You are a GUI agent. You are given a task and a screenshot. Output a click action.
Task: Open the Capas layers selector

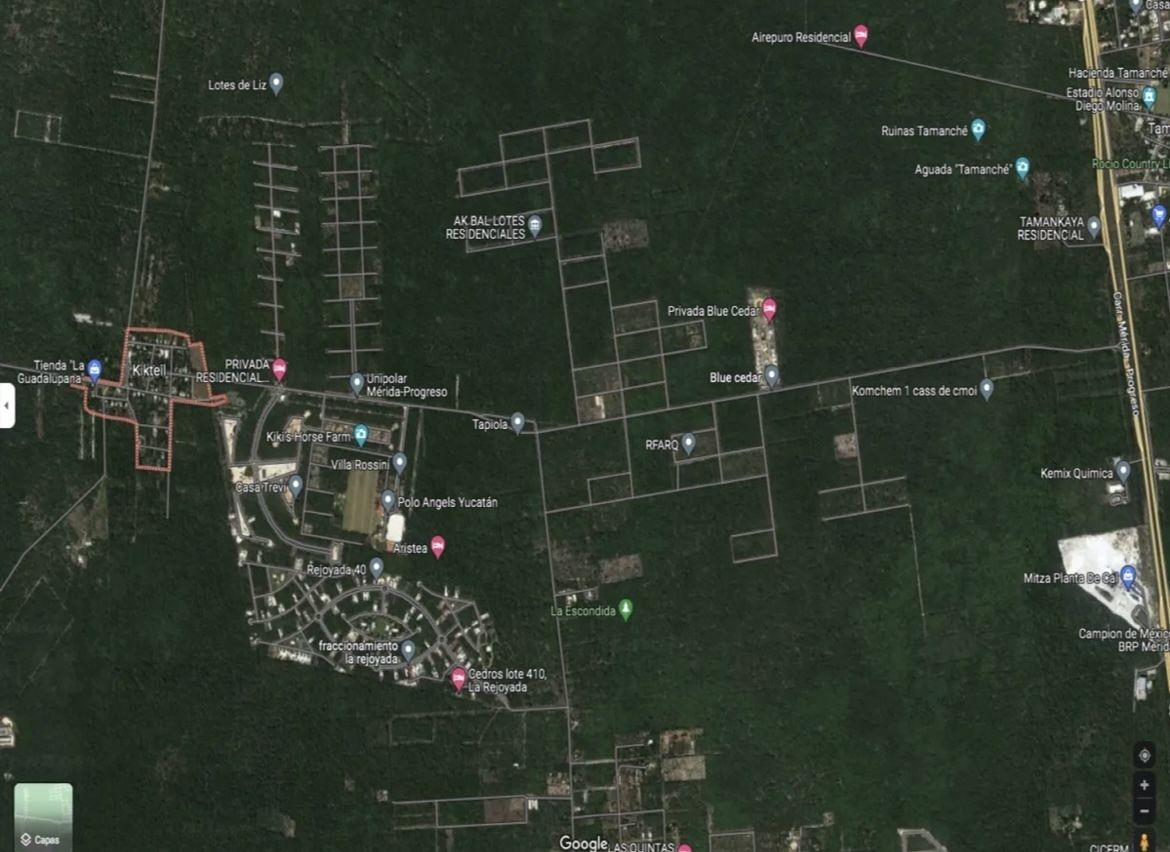click(x=43, y=816)
